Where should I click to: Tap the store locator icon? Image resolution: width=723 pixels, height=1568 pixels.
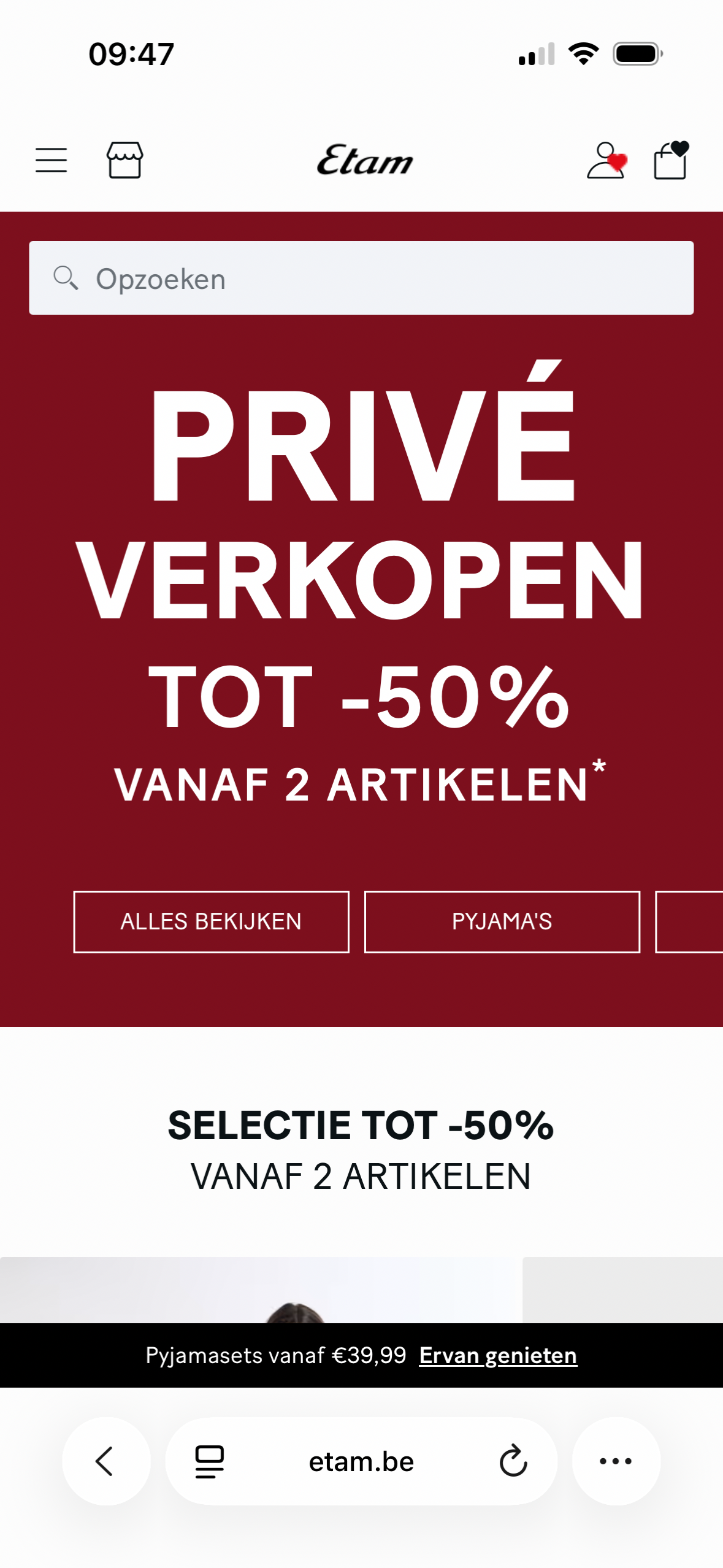tap(124, 161)
